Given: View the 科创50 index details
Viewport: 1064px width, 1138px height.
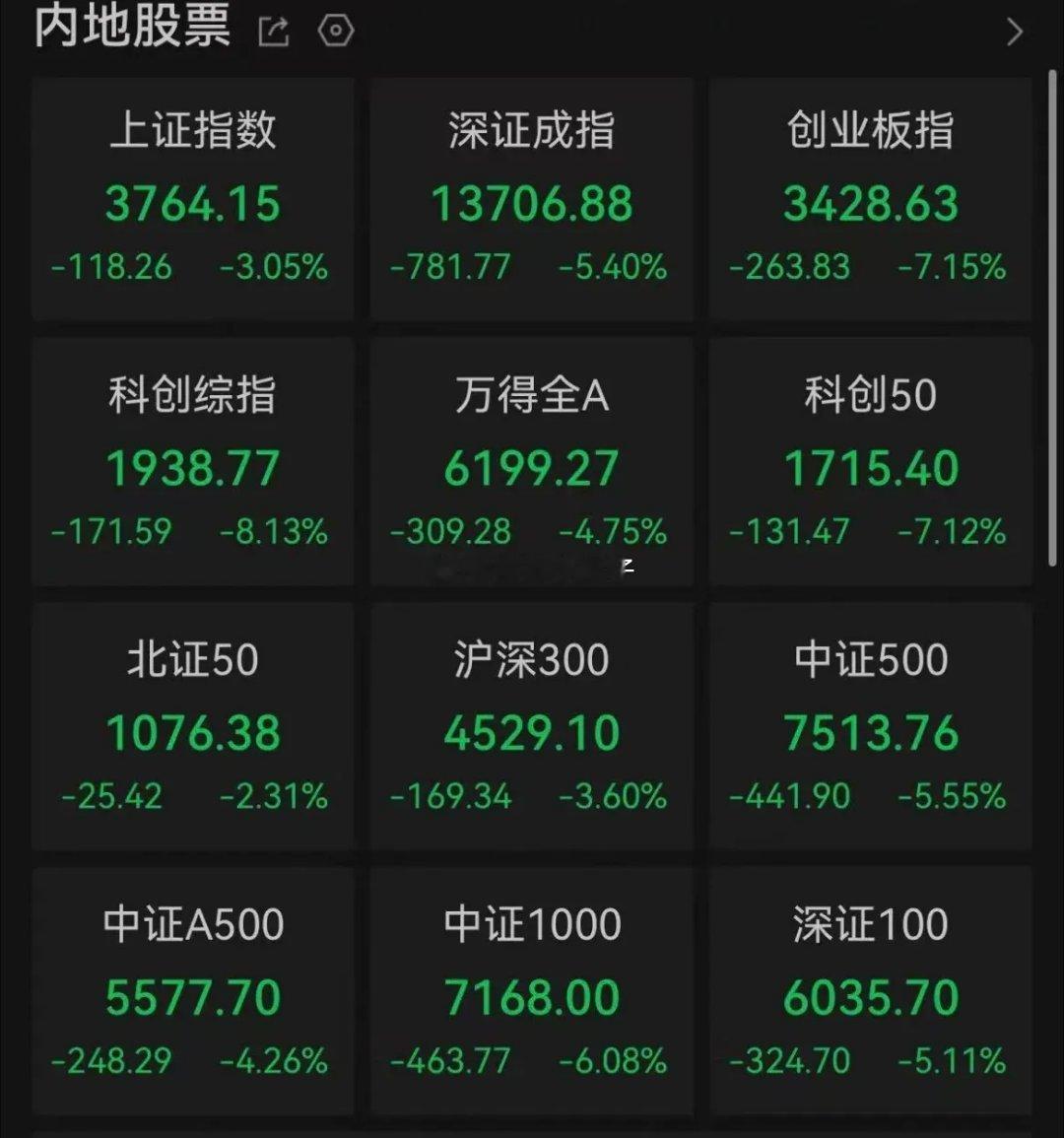Looking at the screenshot, I should [x=870, y=462].
